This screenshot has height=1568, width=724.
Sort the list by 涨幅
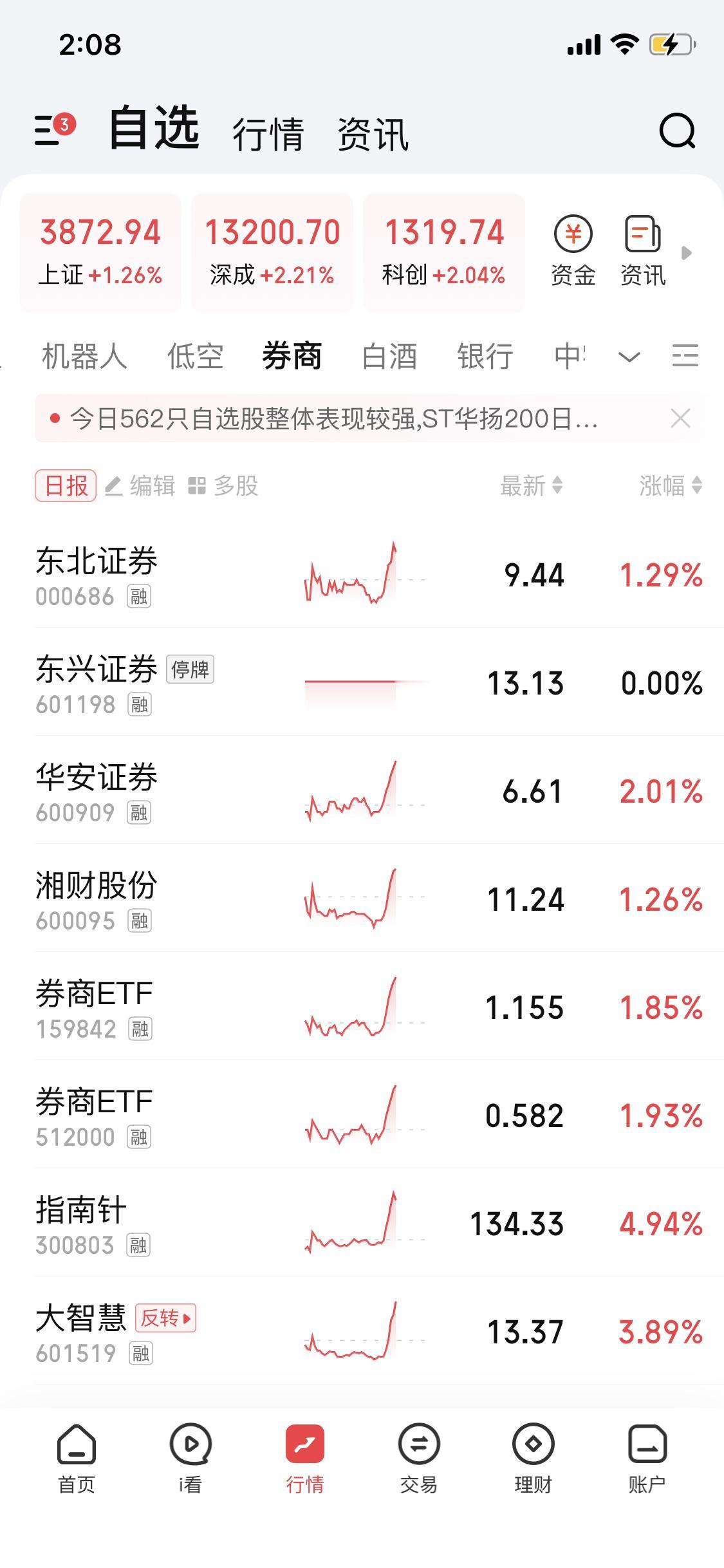pyautogui.click(x=670, y=486)
